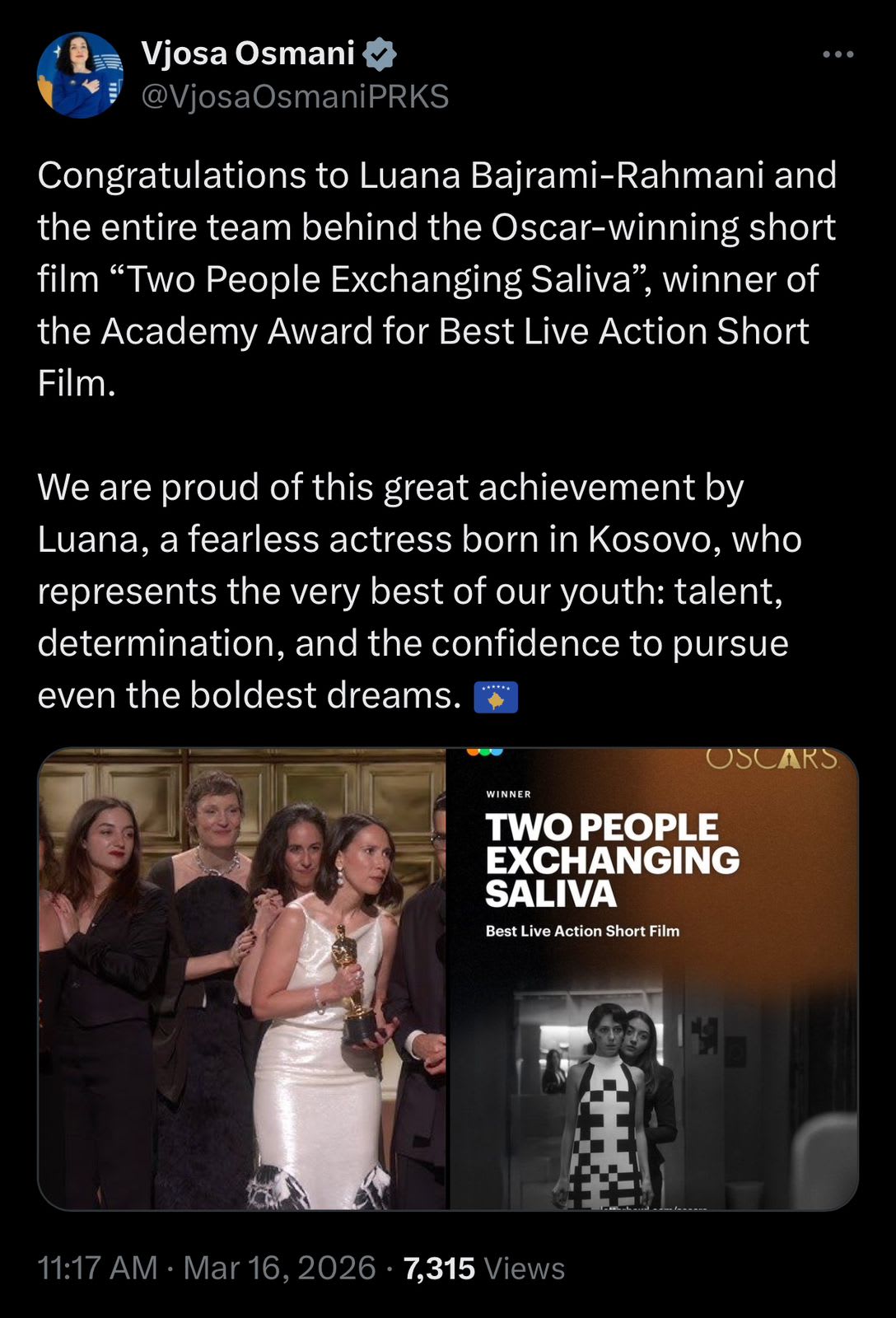Screen dimensions: 896x1318
Task: Open the 7,315 Views count
Action: 483,1268
